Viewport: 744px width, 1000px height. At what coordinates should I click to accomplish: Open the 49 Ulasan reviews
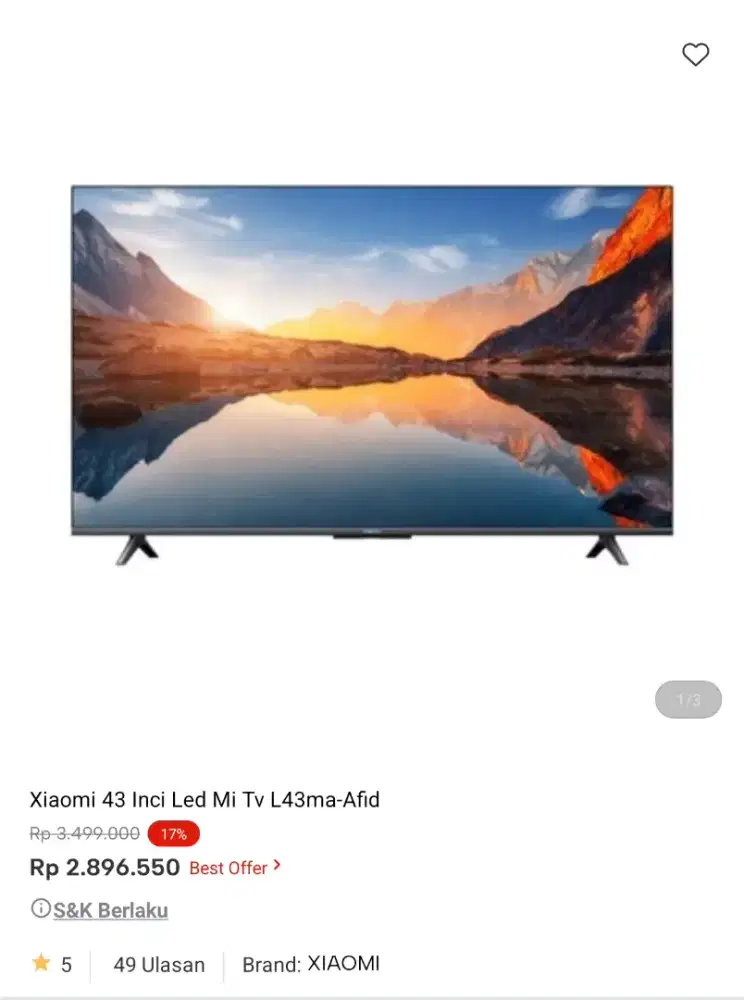(x=159, y=965)
